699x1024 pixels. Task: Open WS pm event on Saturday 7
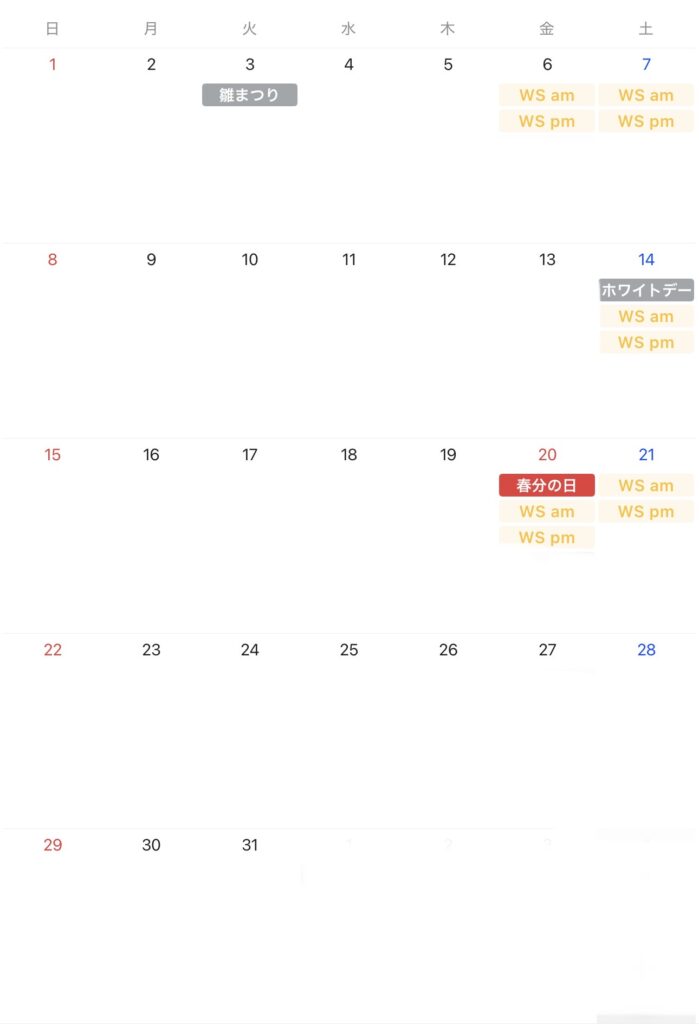pos(646,121)
